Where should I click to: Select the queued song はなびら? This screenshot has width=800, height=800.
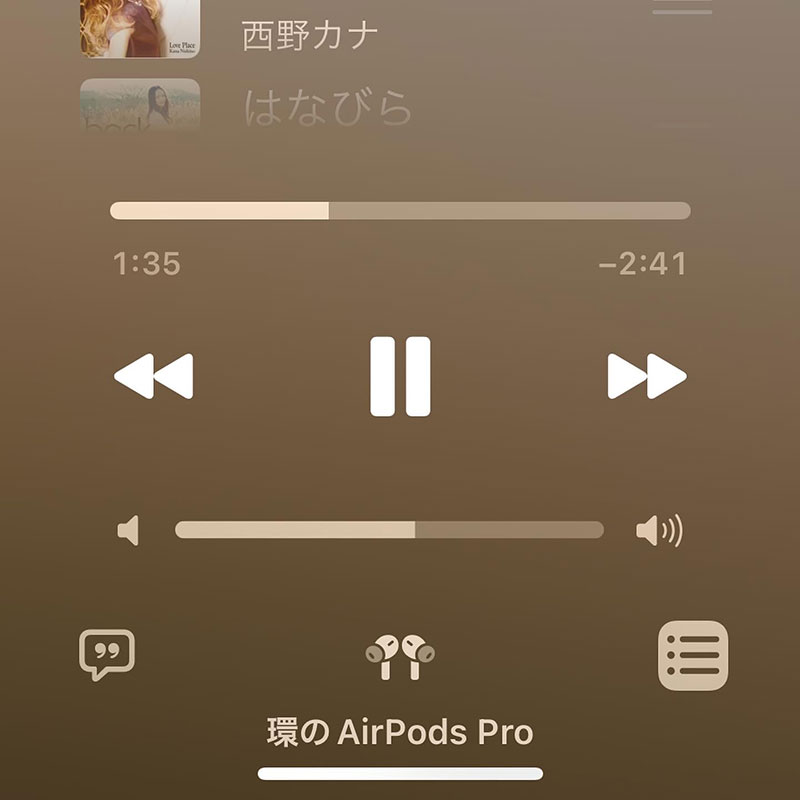click(x=327, y=107)
